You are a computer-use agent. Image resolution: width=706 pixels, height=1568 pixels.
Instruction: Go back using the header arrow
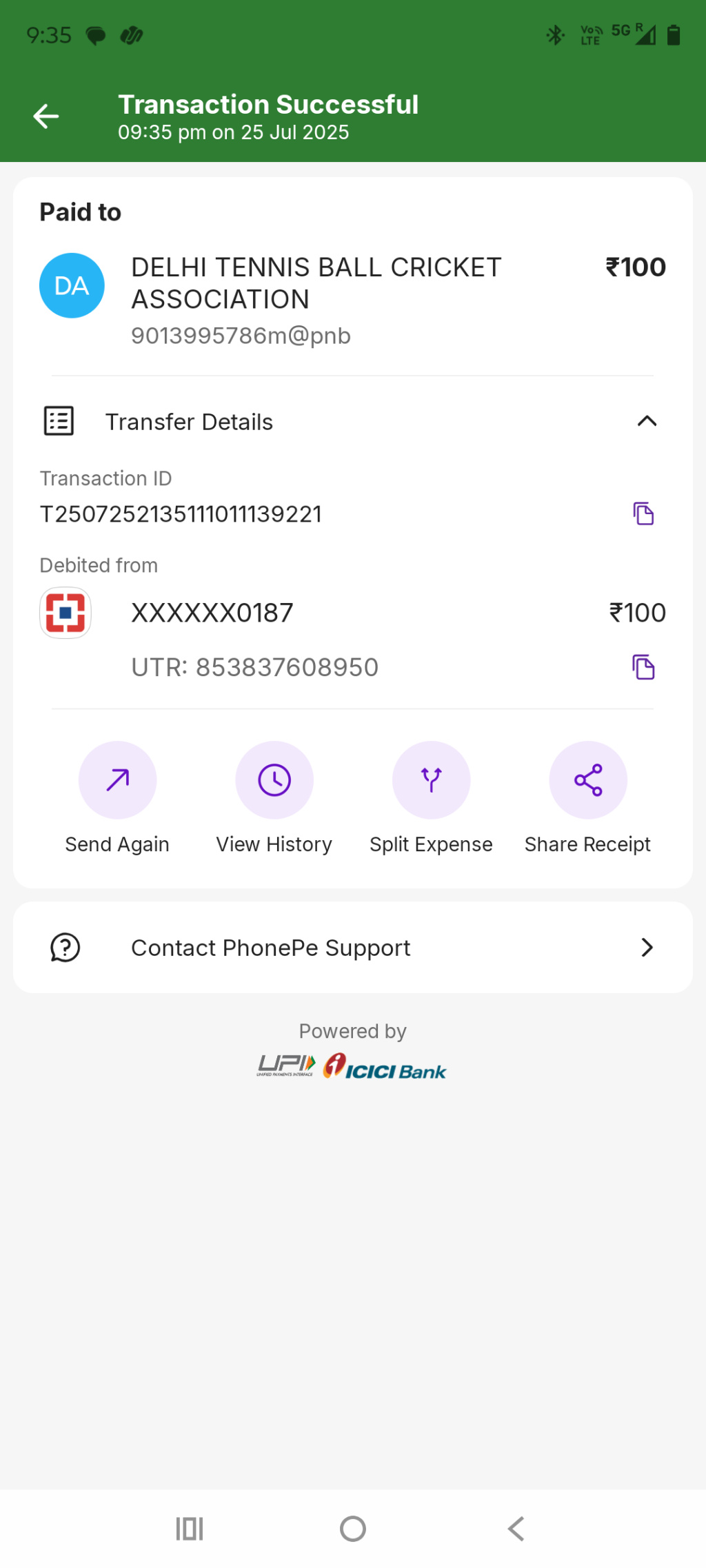point(46,116)
